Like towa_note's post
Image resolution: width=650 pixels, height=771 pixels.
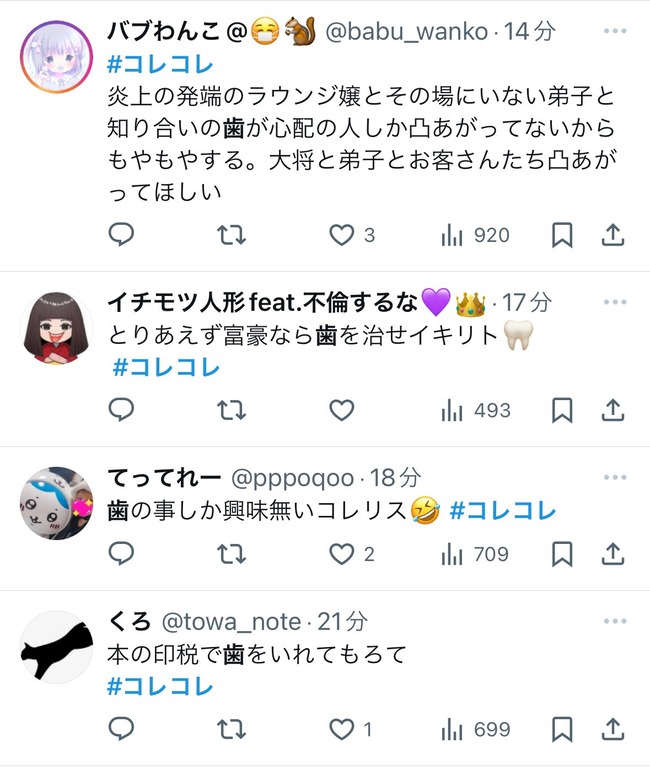[x=342, y=729]
